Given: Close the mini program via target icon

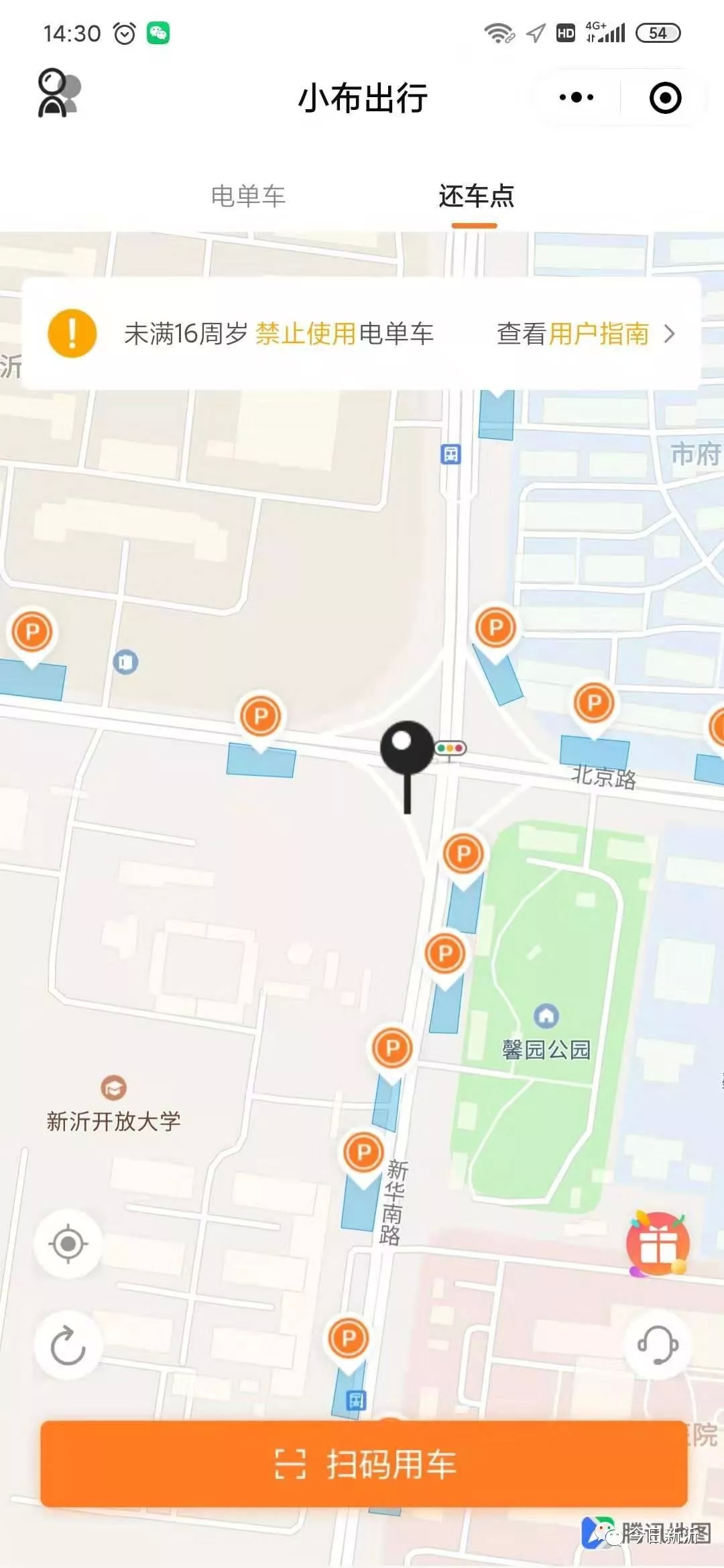Looking at the screenshot, I should pos(665,98).
